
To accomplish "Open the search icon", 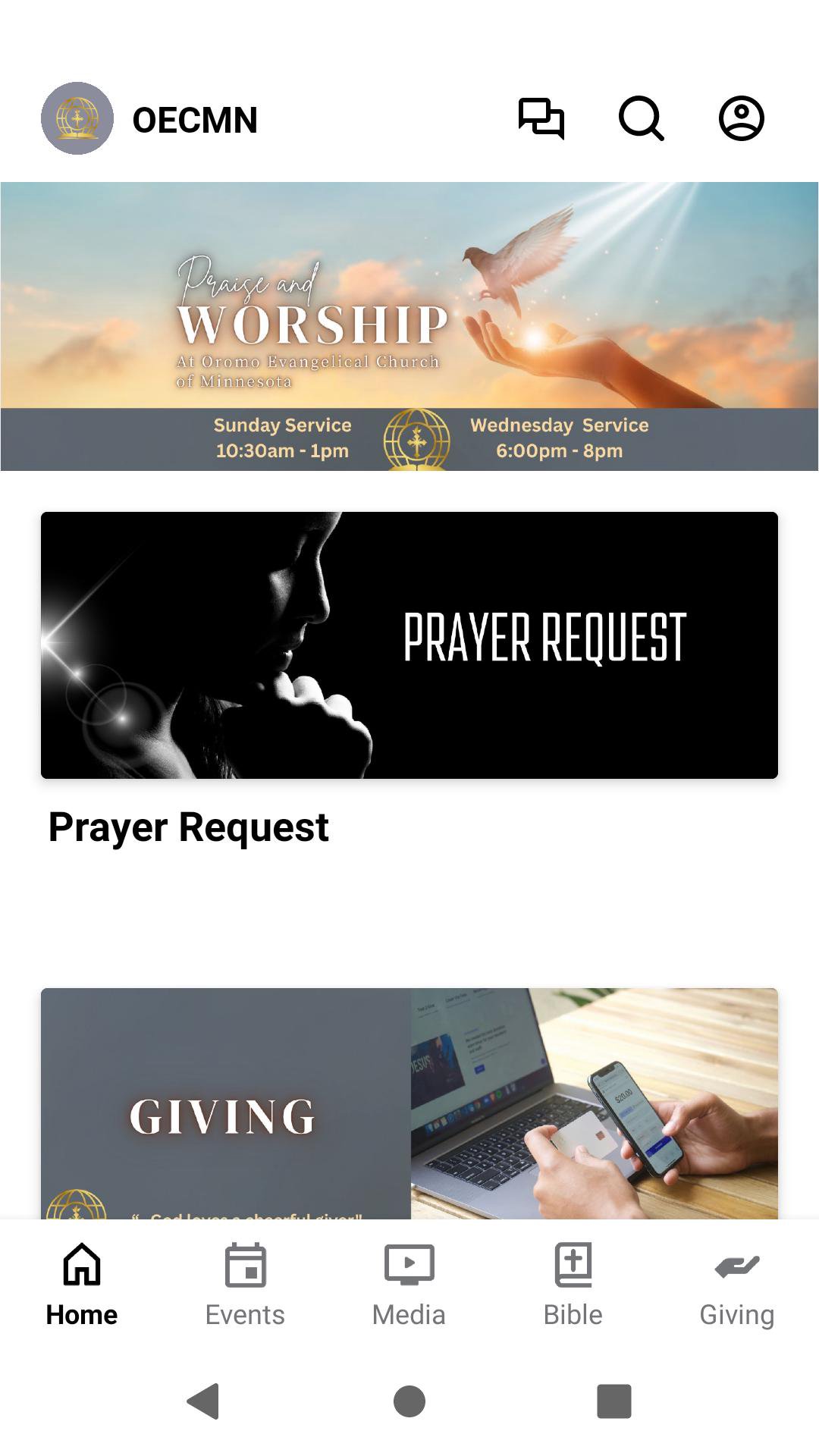I will coord(641,119).
